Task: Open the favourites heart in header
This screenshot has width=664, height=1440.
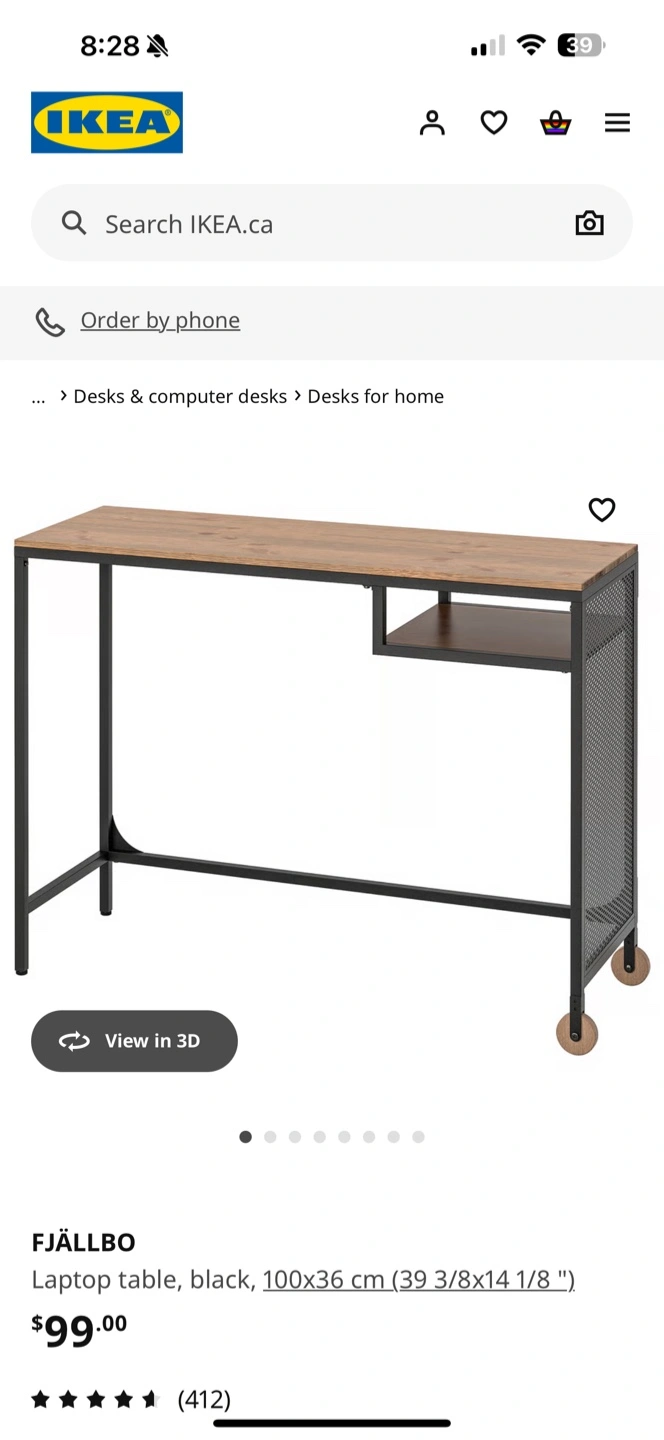Action: pyautogui.click(x=494, y=122)
